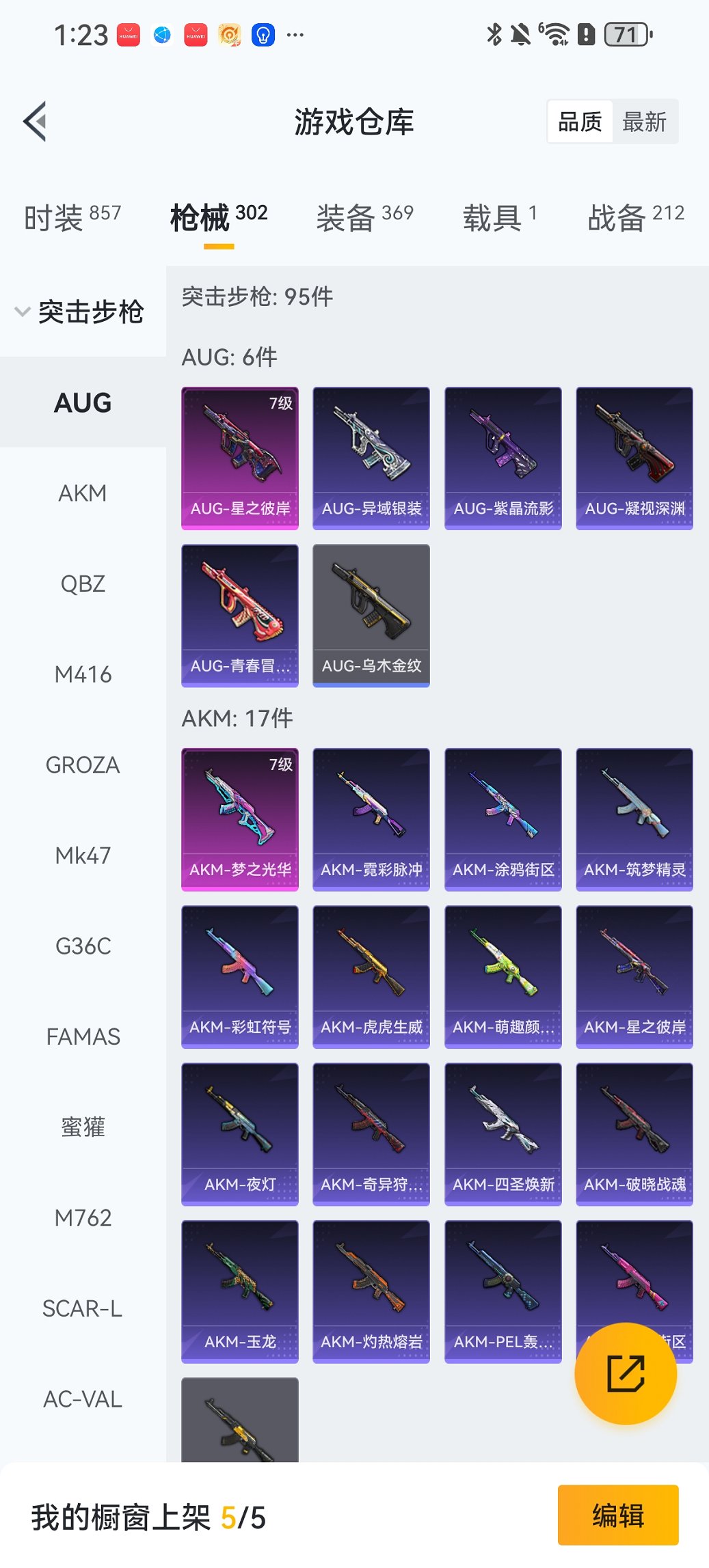Image resolution: width=709 pixels, height=1568 pixels.
Task: Tap the AKM-玉龙 weapon icon
Action: tap(239, 1291)
